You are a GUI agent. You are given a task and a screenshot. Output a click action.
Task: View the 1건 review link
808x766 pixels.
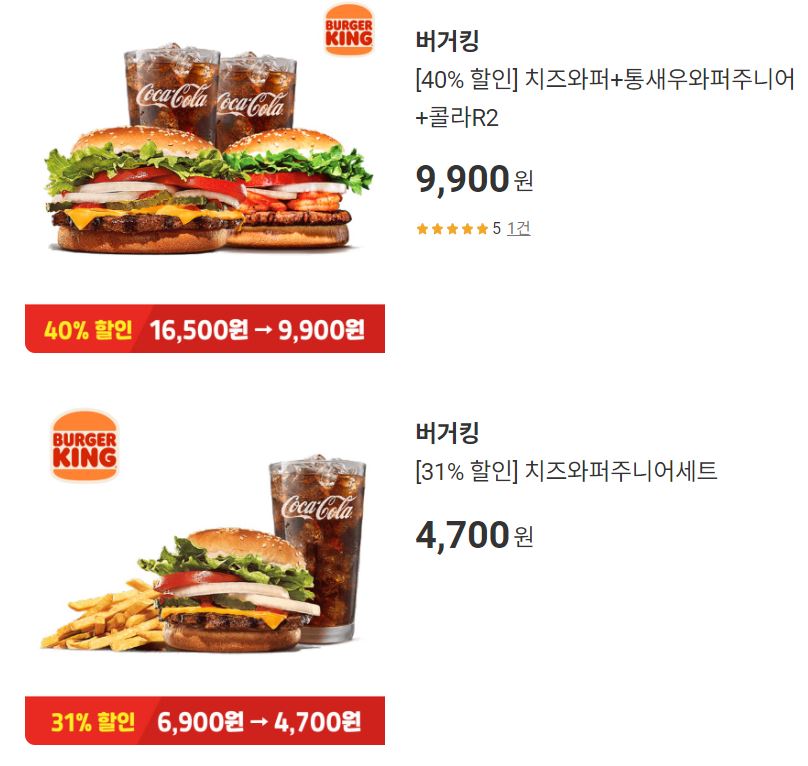pyautogui.click(x=518, y=228)
